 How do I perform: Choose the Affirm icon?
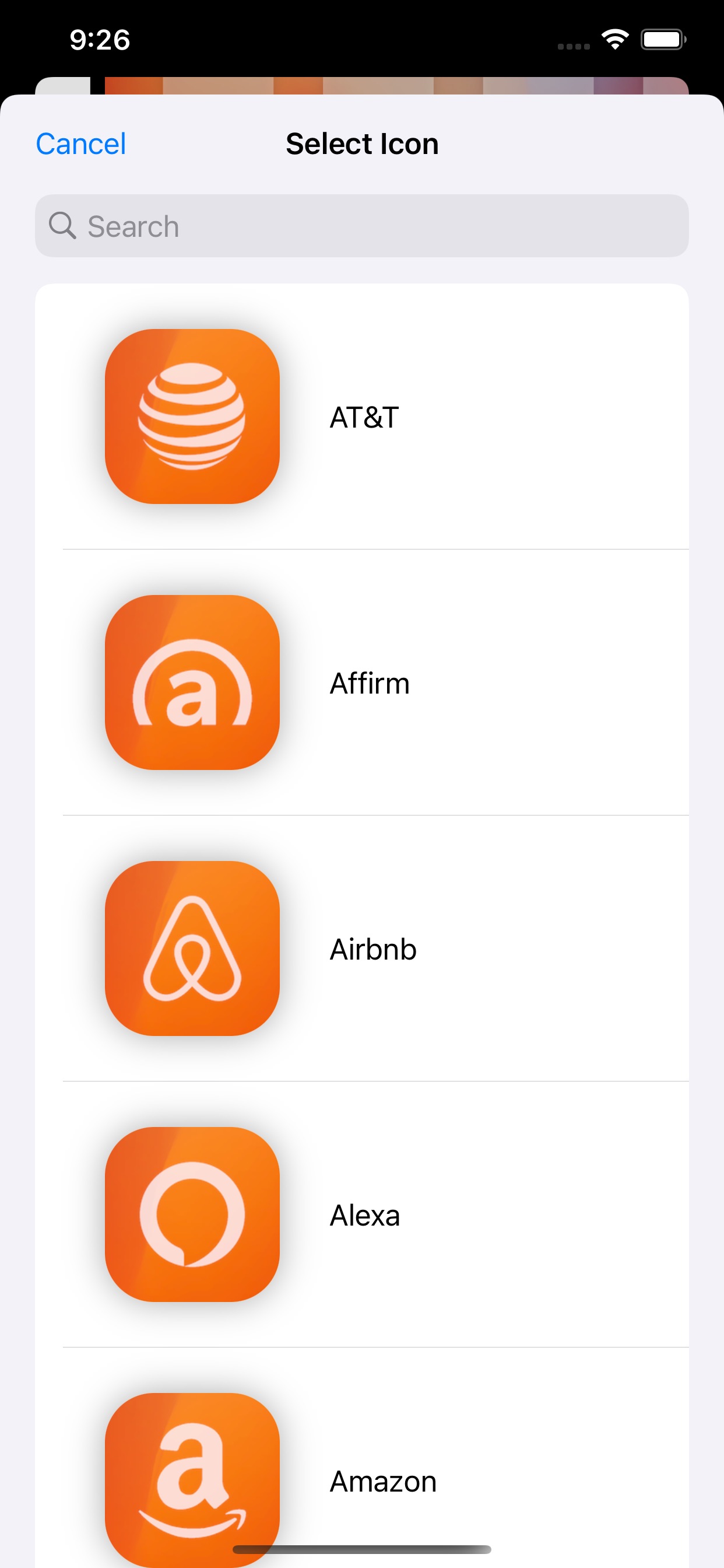pos(192,682)
